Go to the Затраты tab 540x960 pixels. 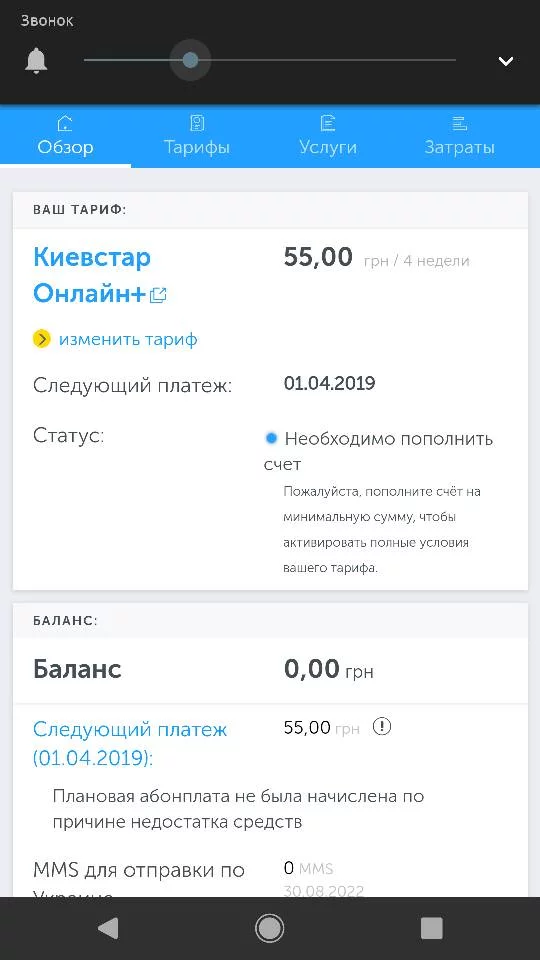(x=459, y=137)
